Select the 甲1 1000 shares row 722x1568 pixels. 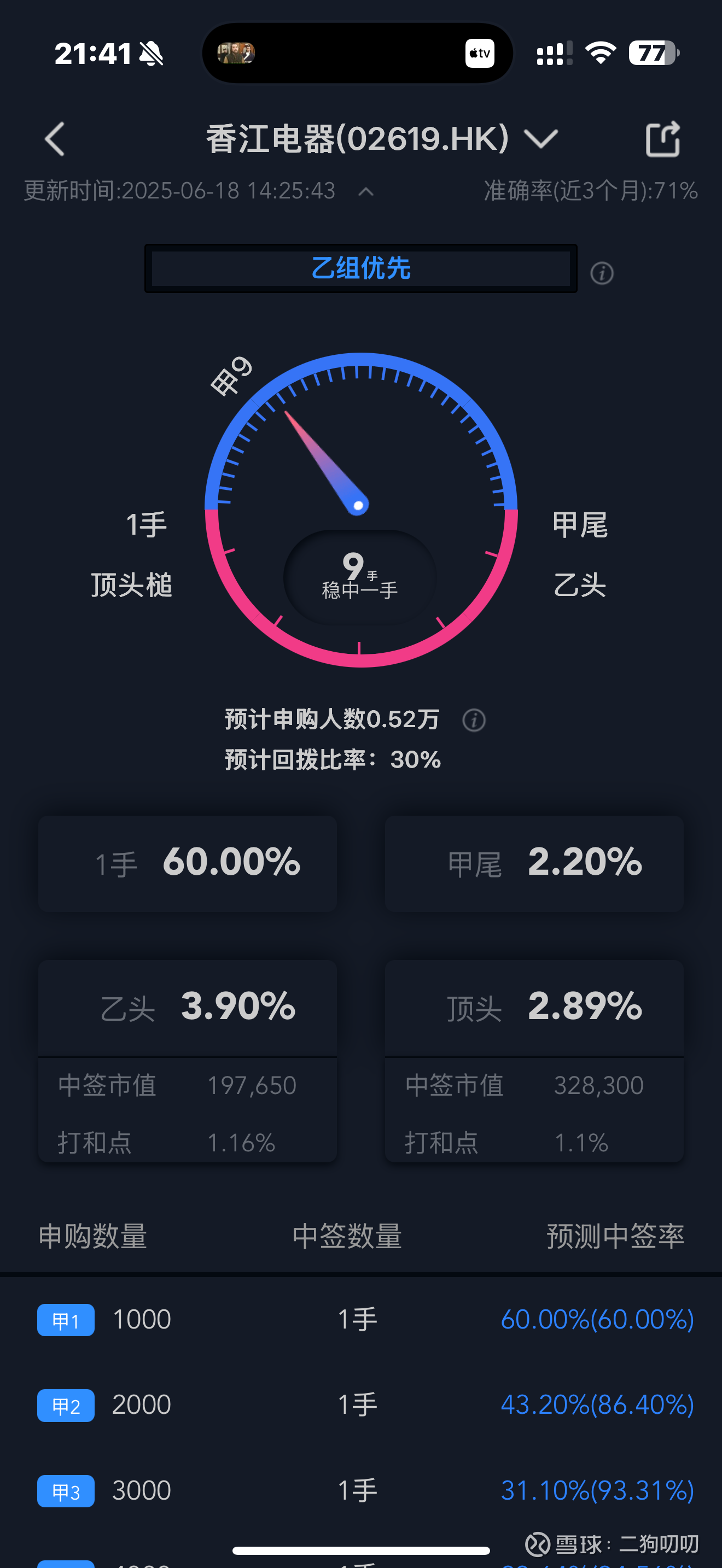(x=361, y=1320)
